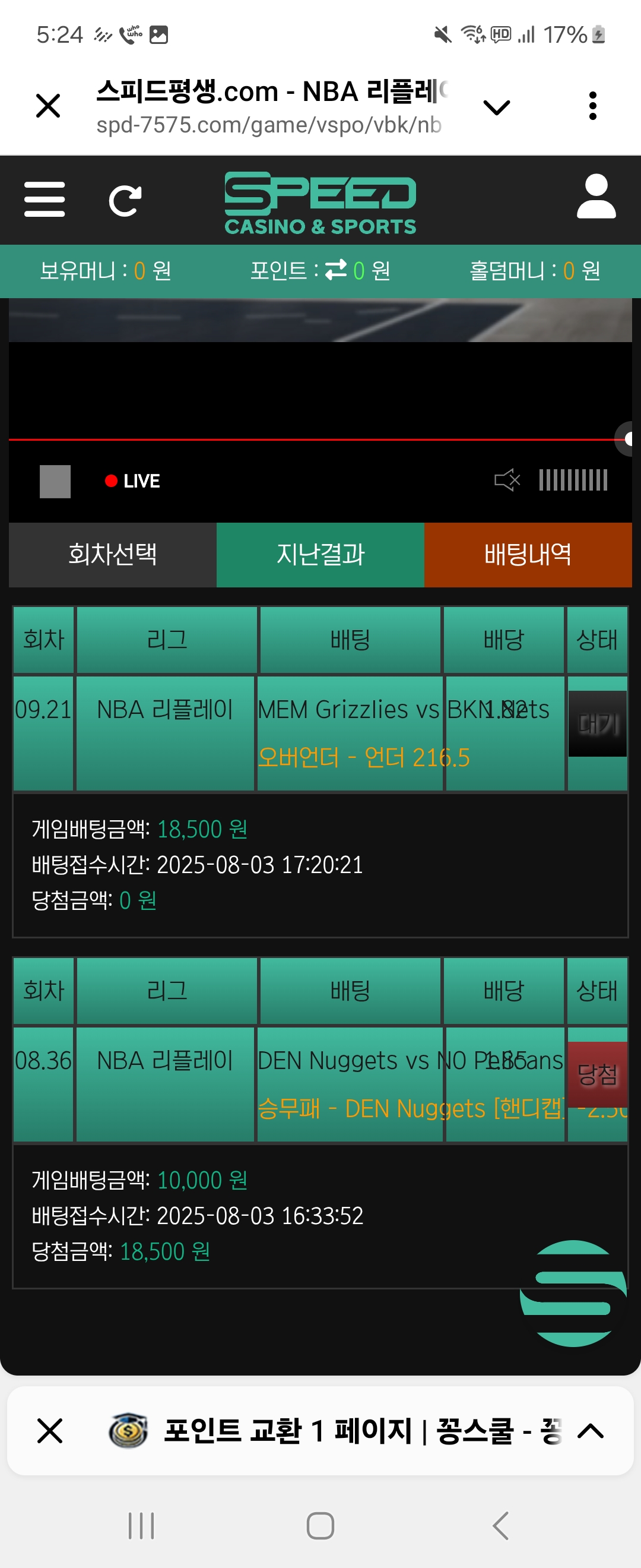Adjust the video volume bars

(x=573, y=480)
